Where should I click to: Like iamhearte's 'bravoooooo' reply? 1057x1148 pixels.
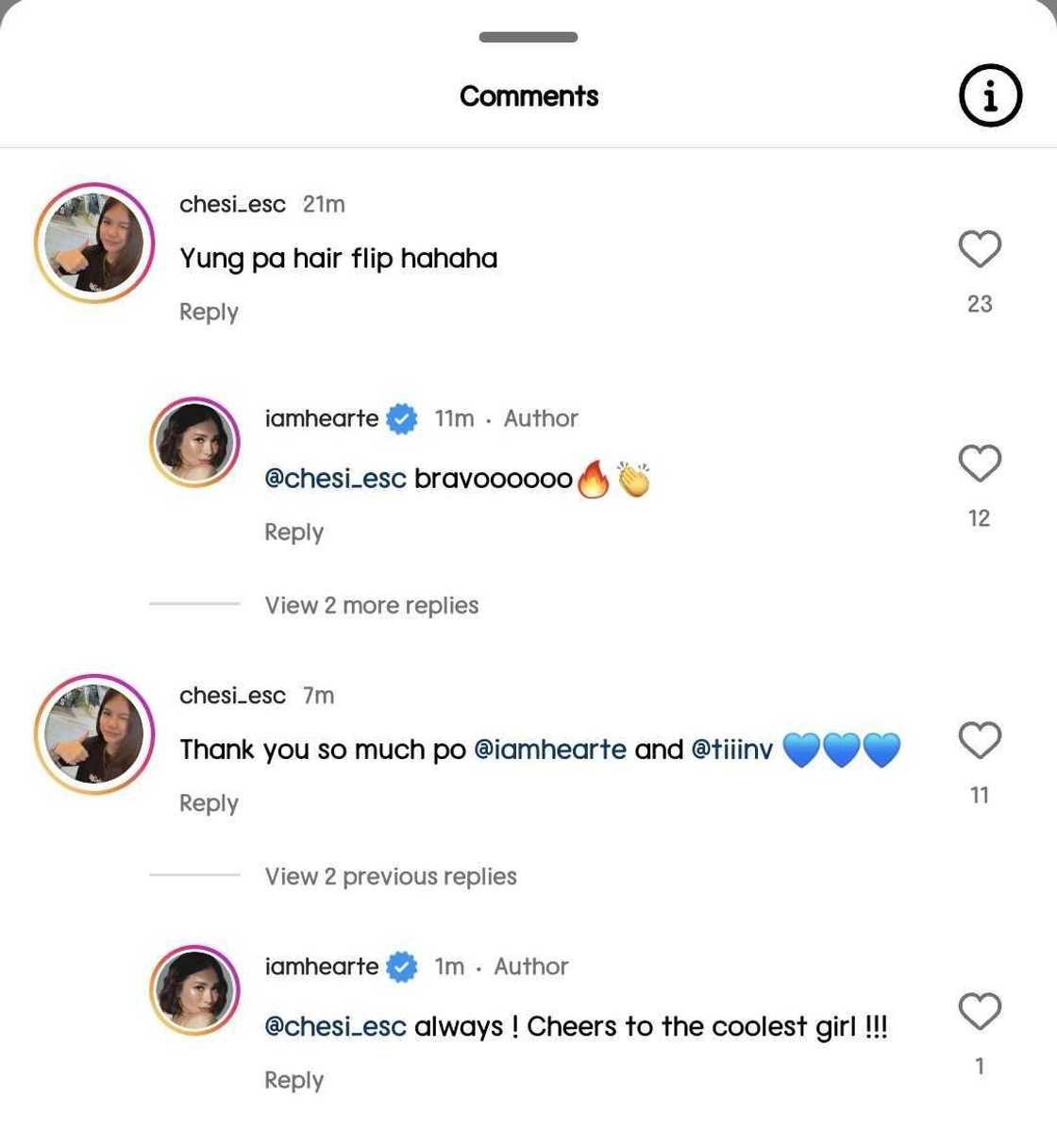[980, 464]
